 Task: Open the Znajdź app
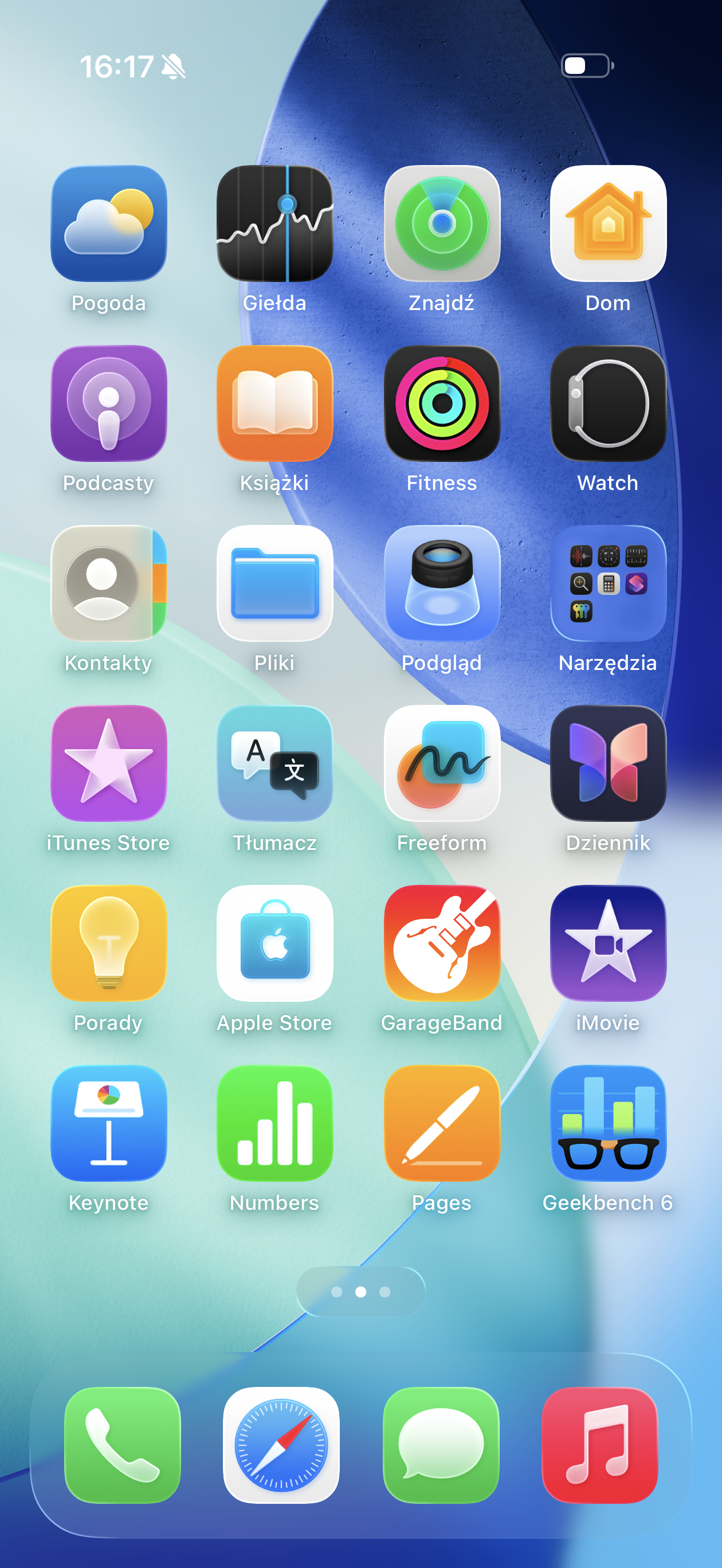coord(441,224)
